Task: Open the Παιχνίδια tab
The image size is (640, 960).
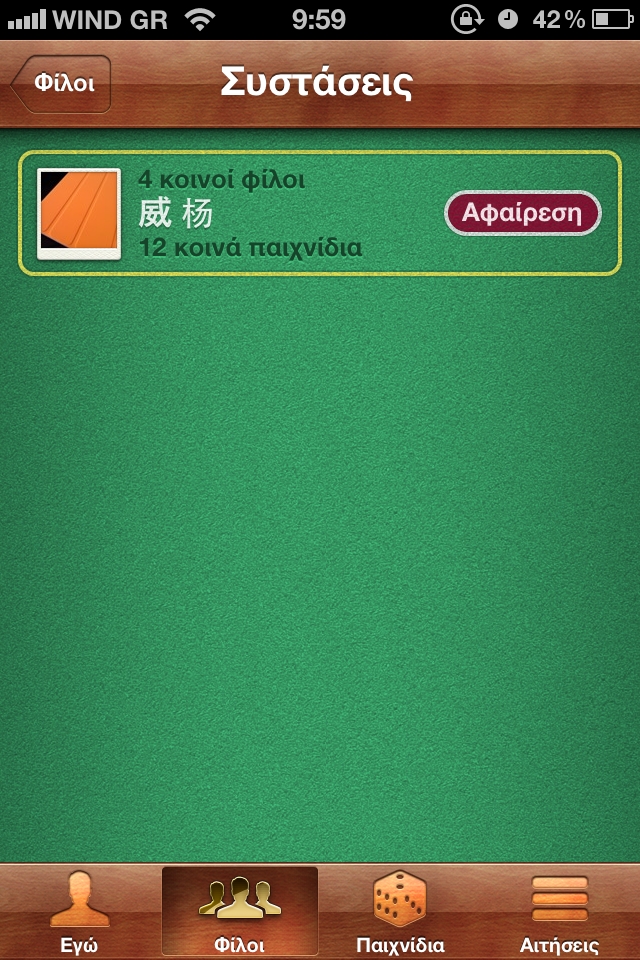Action: coord(400,911)
